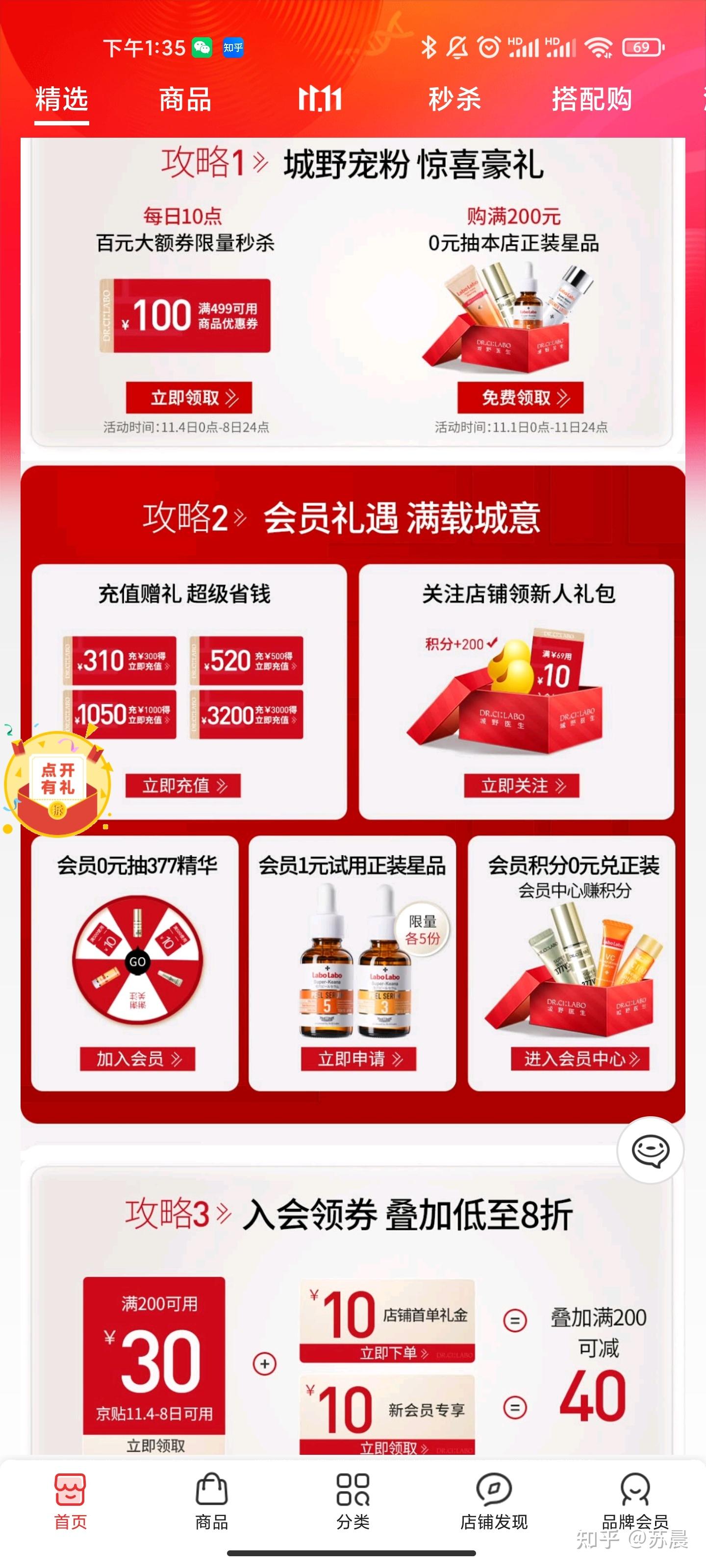
Task: Open customer service chat bubble
Action: (x=650, y=1151)
